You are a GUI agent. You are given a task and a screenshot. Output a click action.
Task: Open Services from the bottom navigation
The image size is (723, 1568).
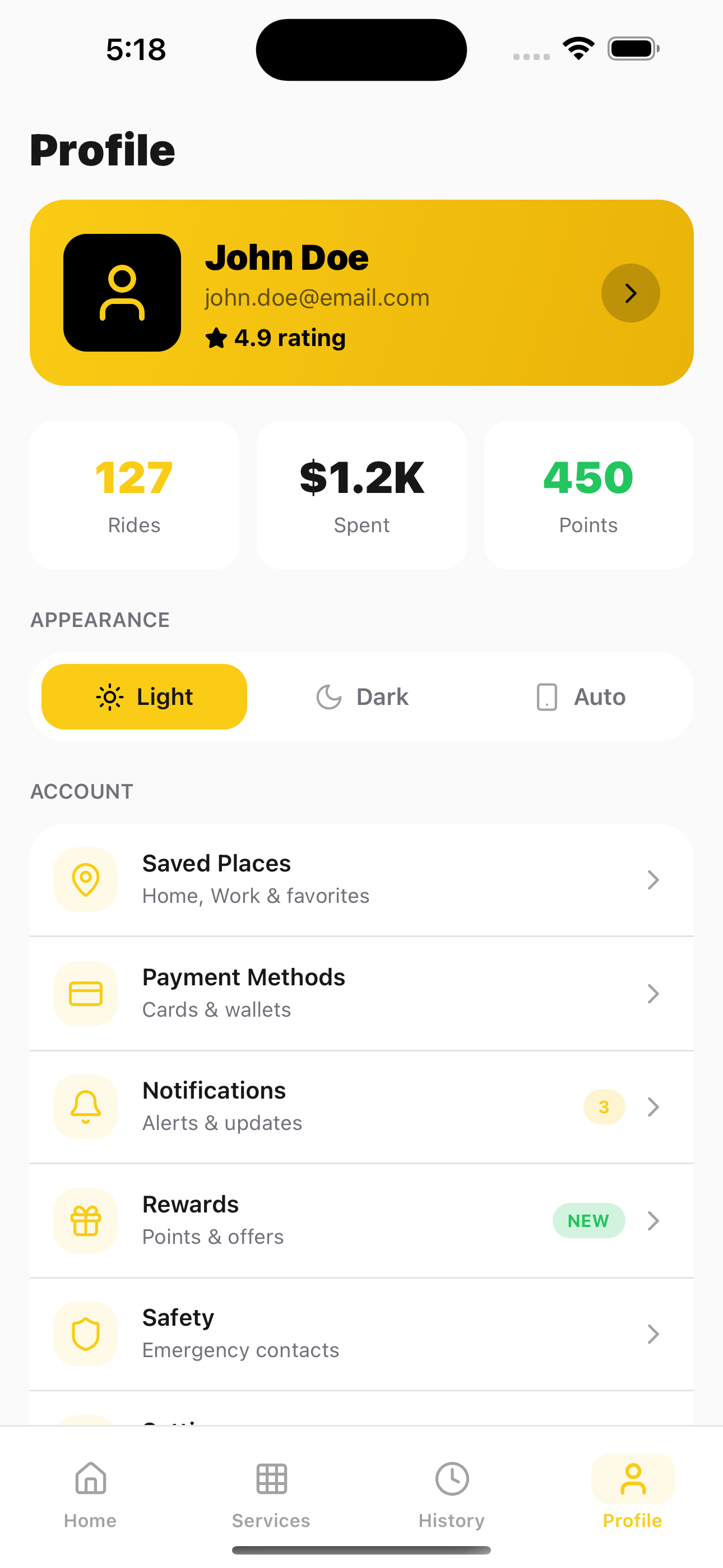pyautogui.click(x=270, y=1497)
